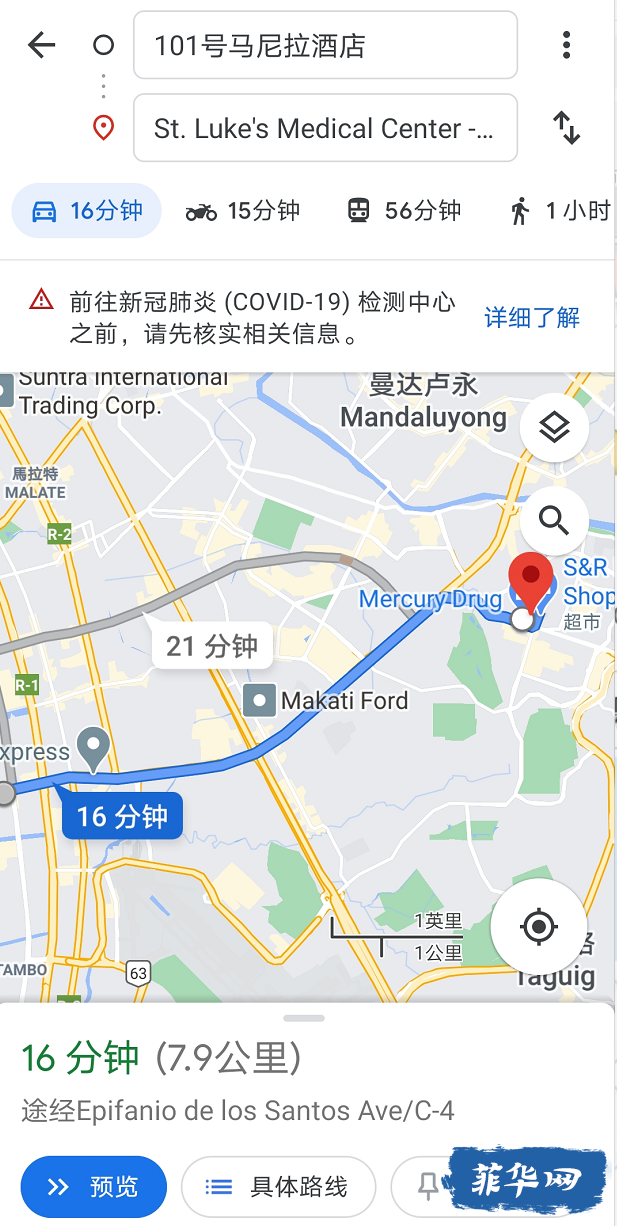Select the driving mode, 16分钟
The image size is (617, 1226).
tap(87, 211)
